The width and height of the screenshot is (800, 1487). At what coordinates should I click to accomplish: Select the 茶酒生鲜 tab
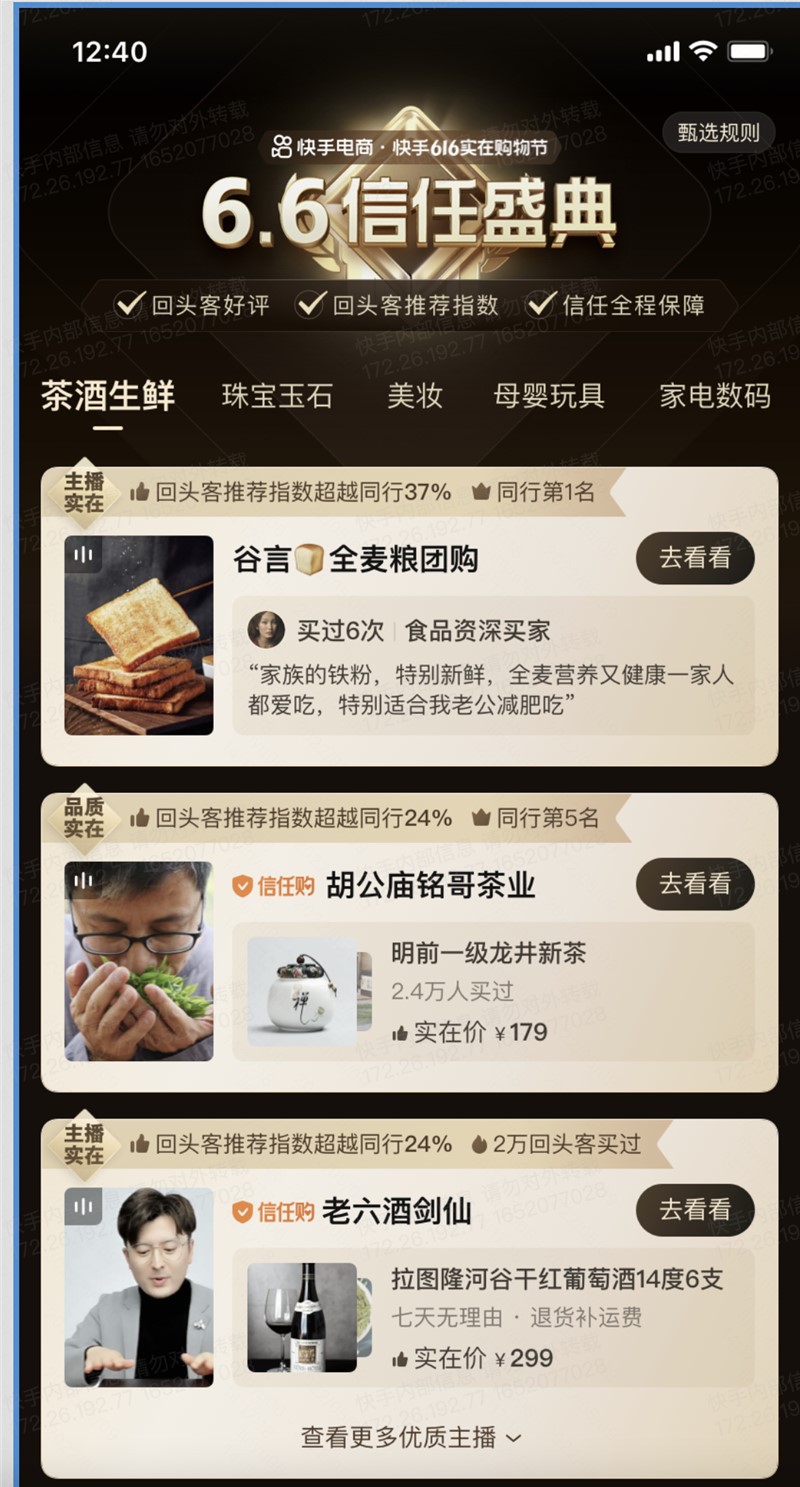point(108,395)
